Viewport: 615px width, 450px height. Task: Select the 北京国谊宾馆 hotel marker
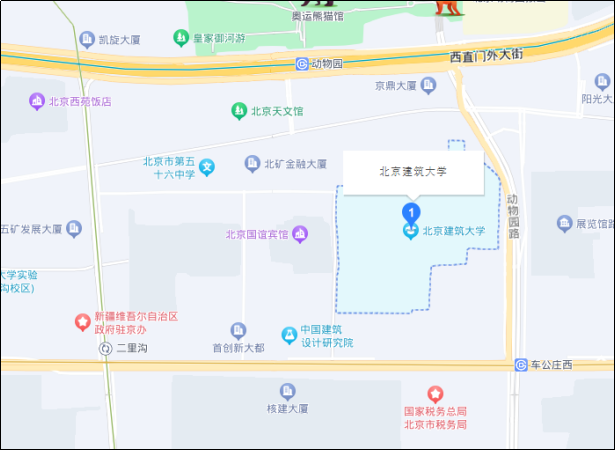click(x=299, y=235)
